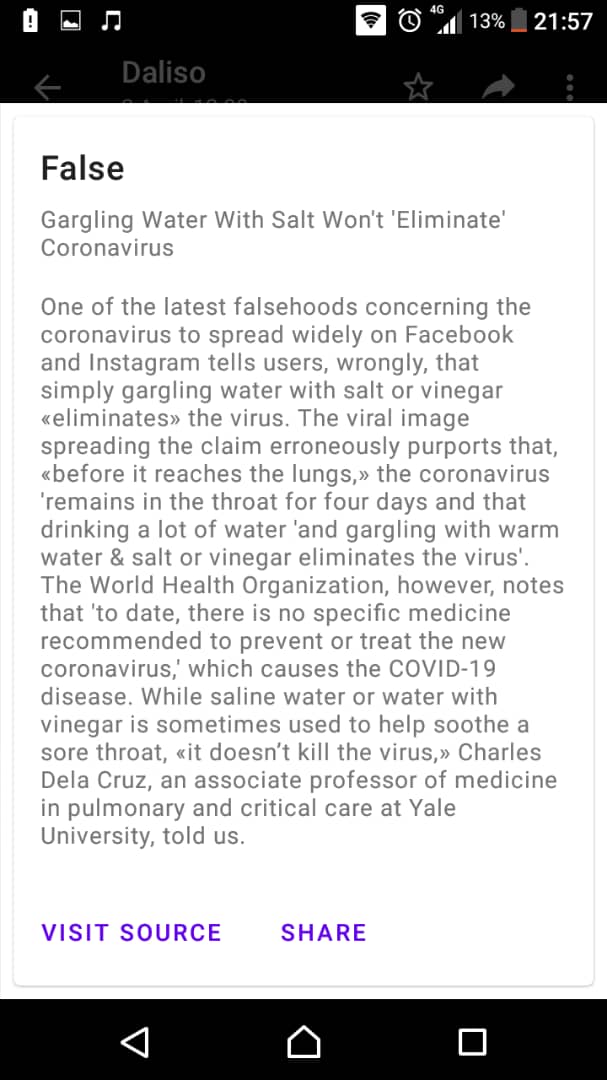Tap the forward arrow in the app bar
This screenshot has width=607, height=1080.
[x=498, y=87]
